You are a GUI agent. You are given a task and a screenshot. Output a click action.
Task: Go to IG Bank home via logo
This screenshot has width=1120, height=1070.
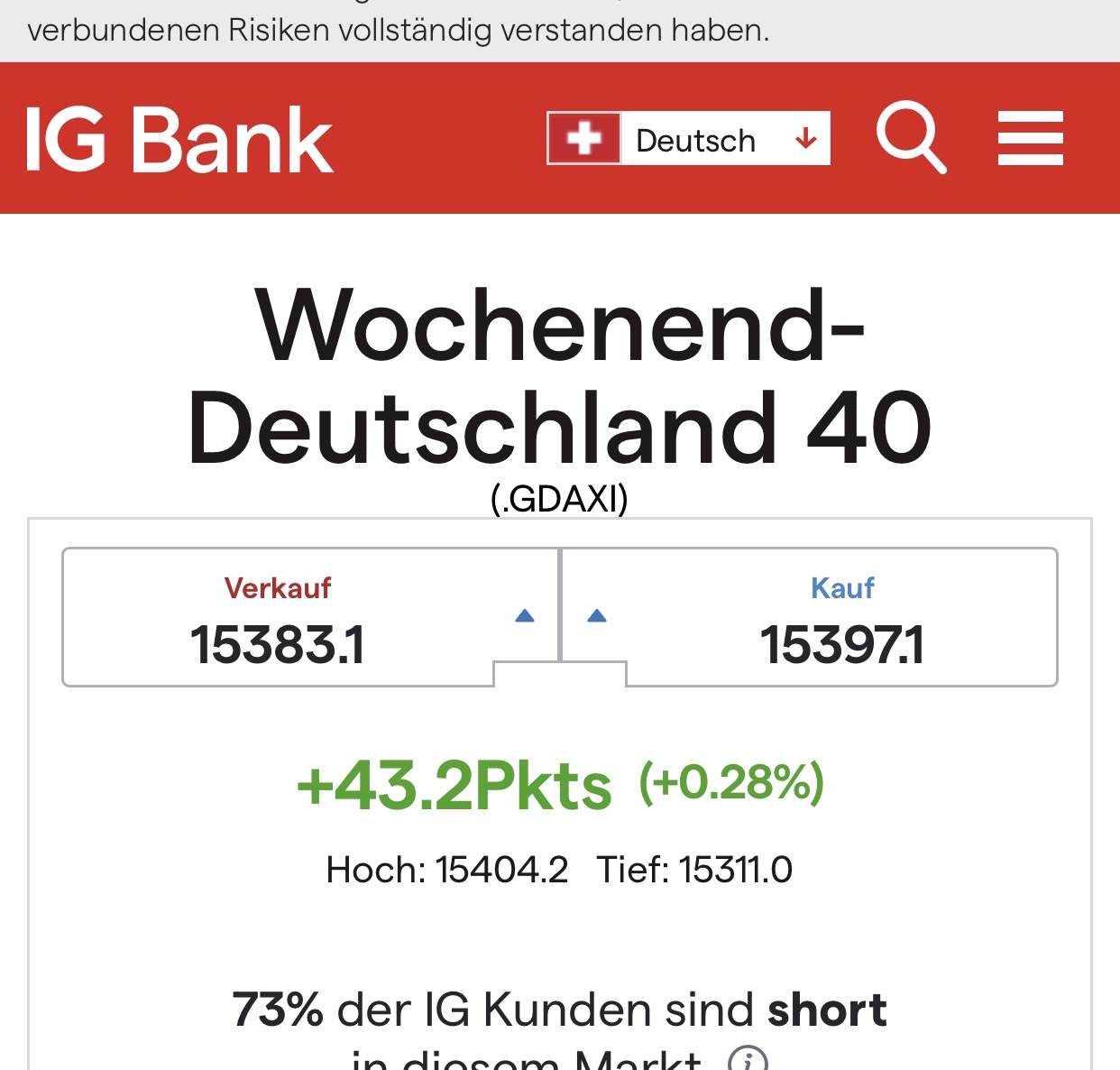[179, 139]
